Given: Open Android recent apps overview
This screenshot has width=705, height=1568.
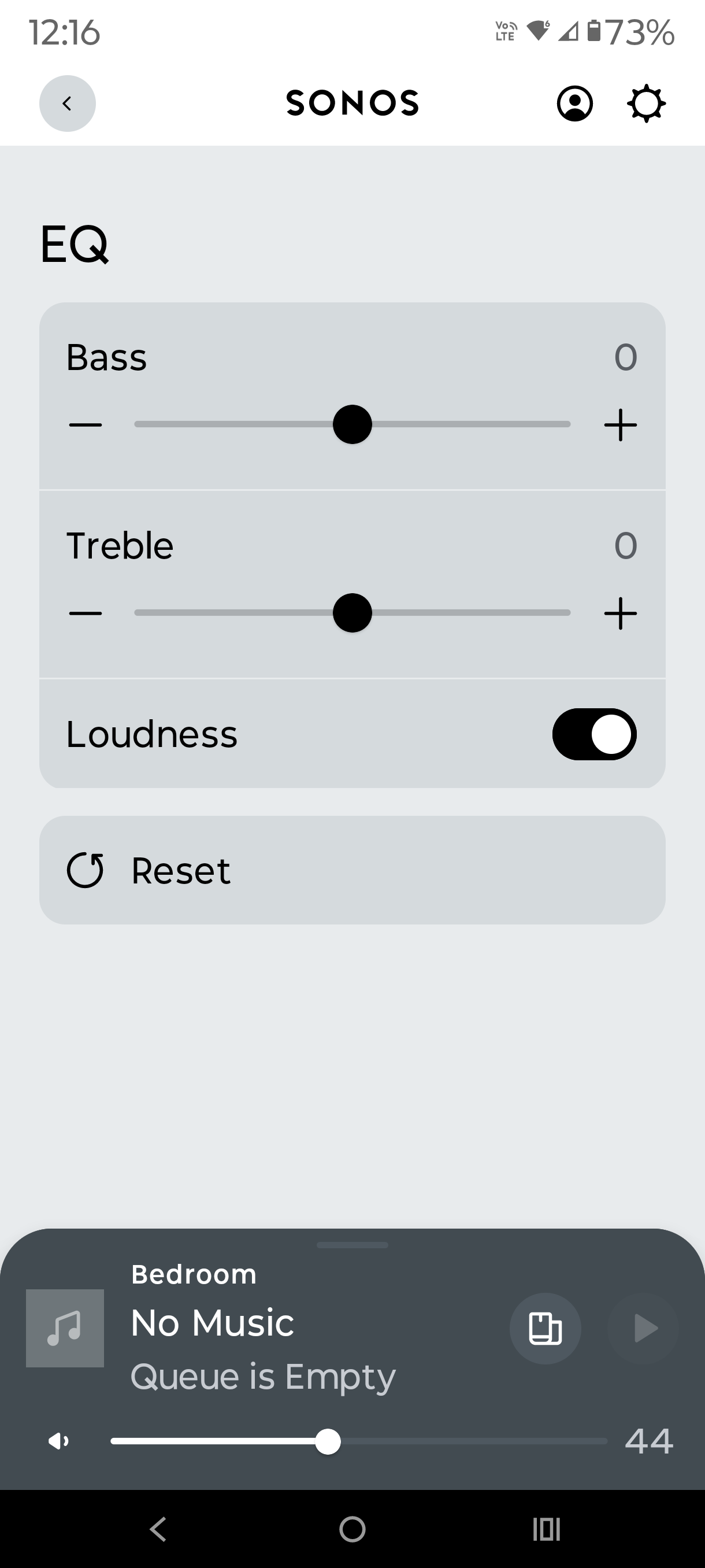Looking at the screenshot, I should click(546, 1529).
